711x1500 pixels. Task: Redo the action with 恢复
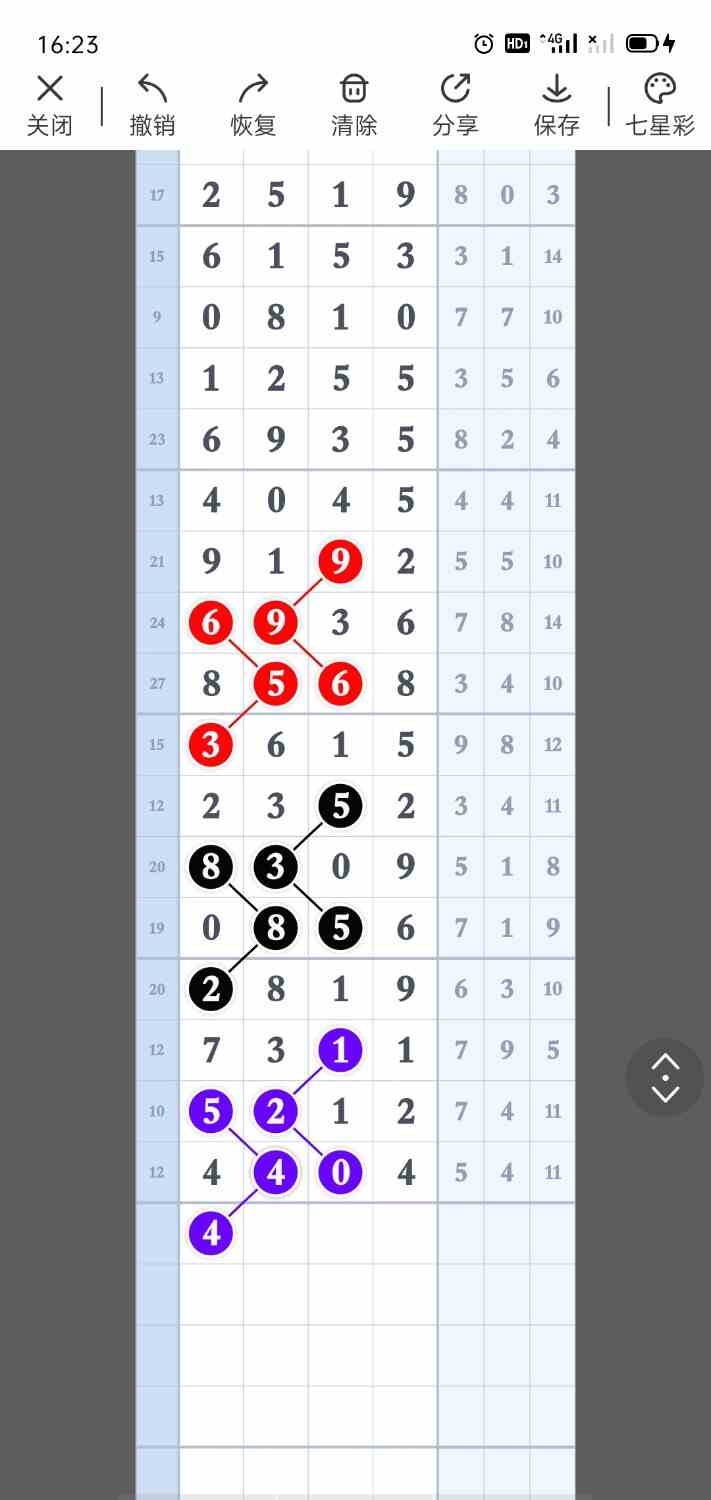point(253,105)
